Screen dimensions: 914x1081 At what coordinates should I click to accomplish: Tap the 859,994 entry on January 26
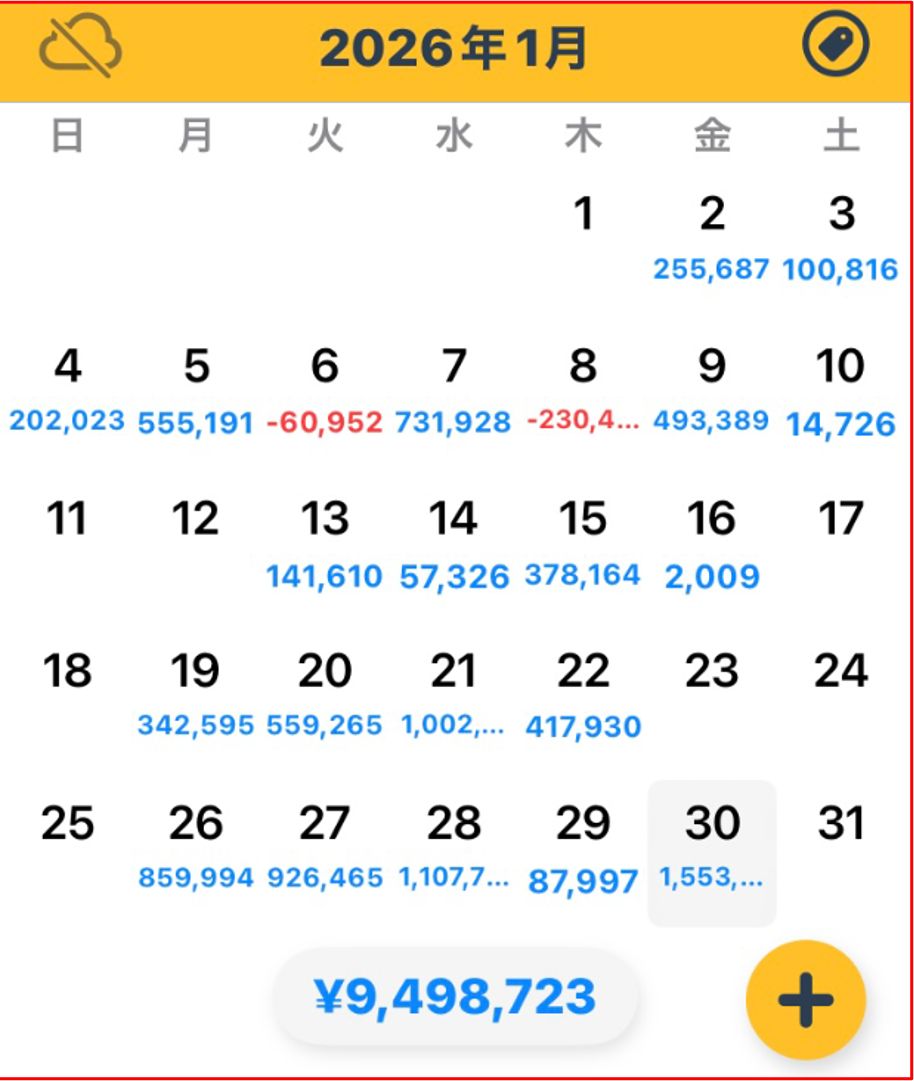click(196, 880)
